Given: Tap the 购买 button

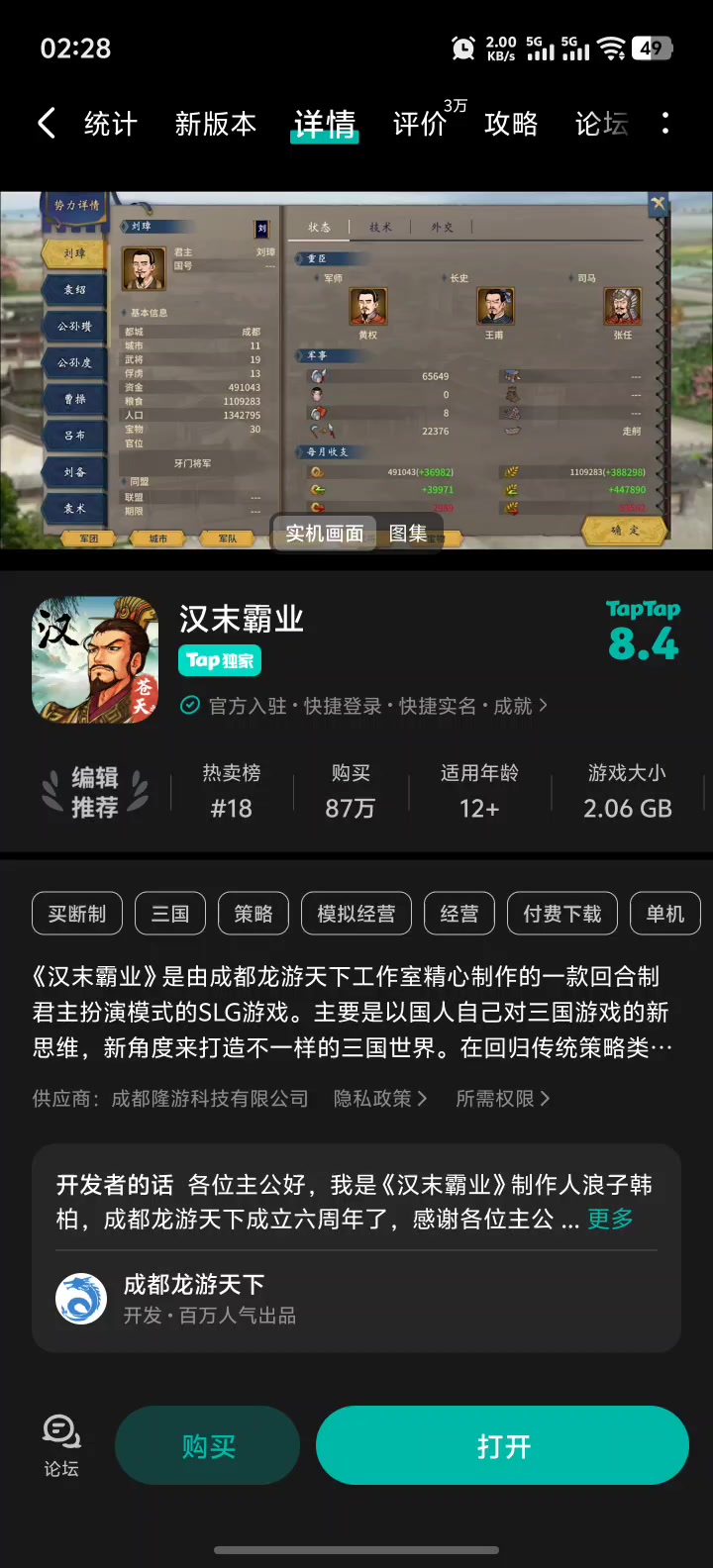Looking at the screenshot, I should [x=208, y=1446].
